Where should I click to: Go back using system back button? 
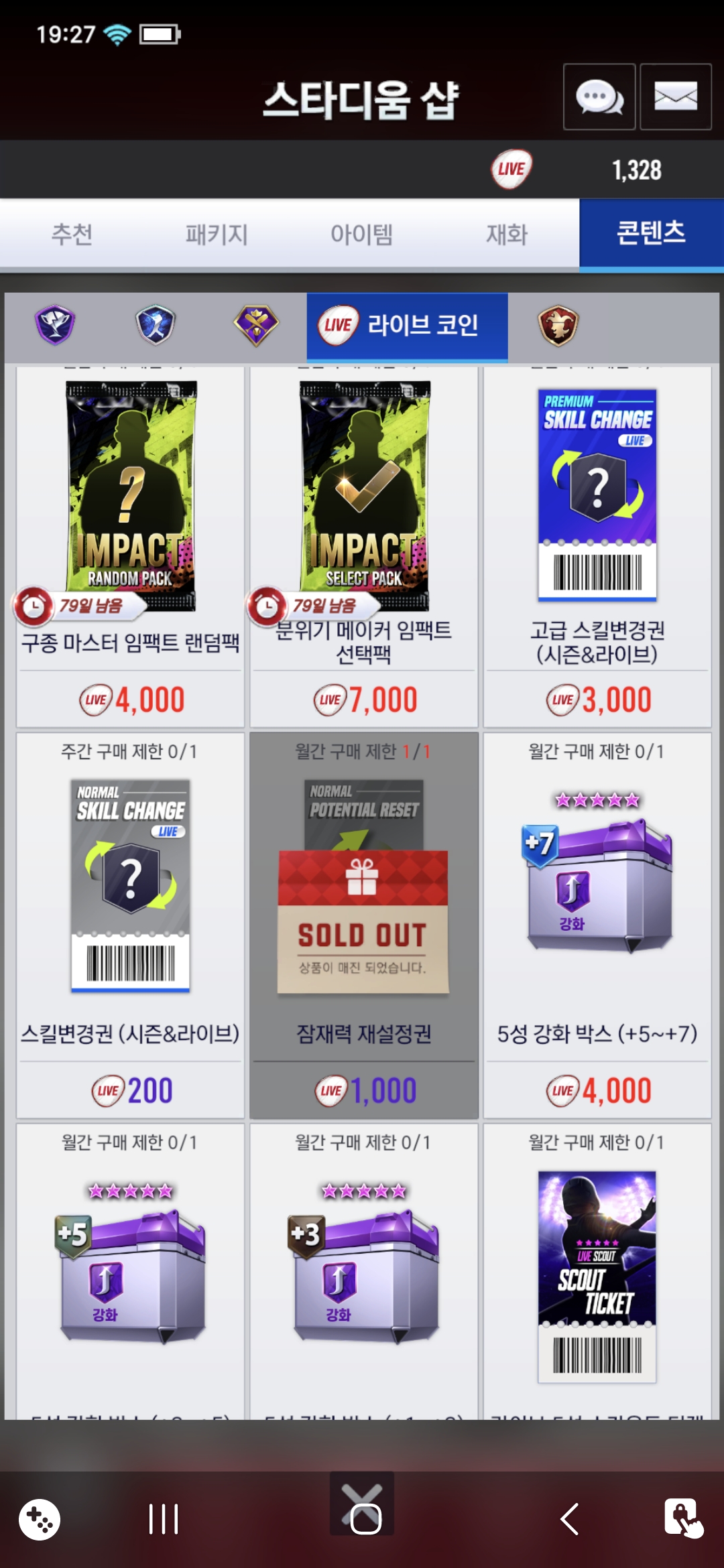coord(570,1519)
